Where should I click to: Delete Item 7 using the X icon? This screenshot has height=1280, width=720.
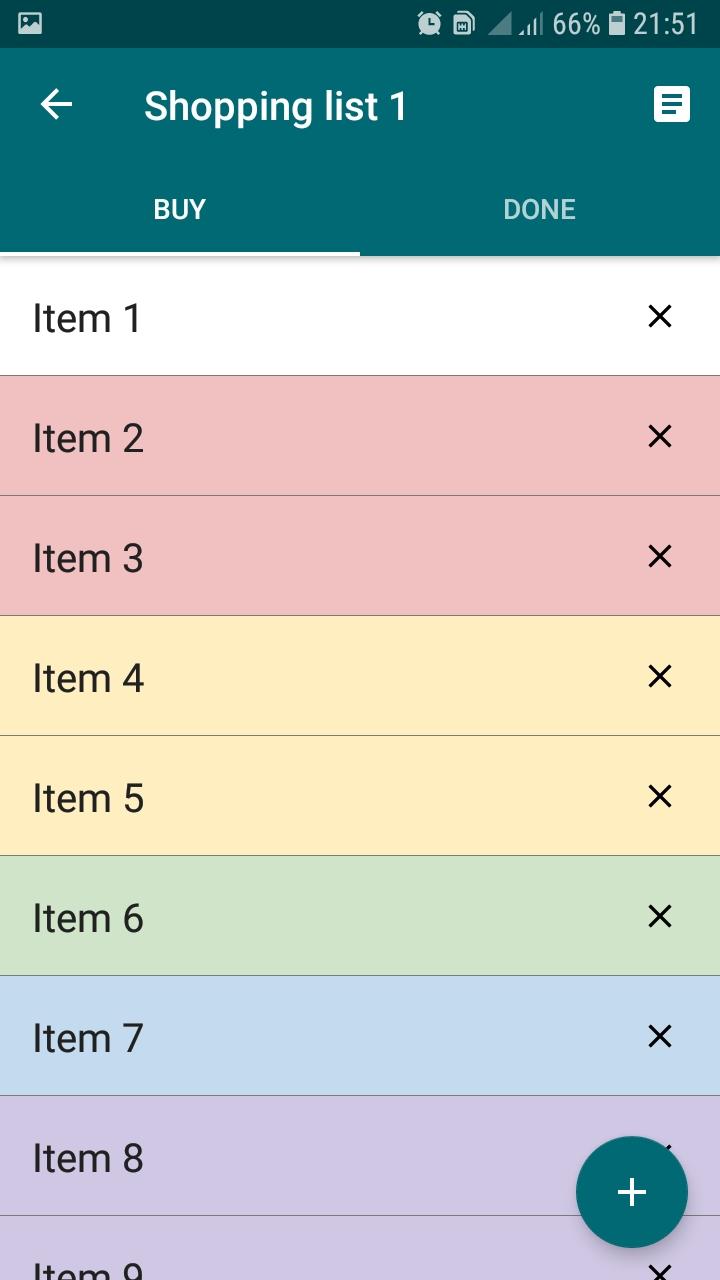(x=659, y=1036)
